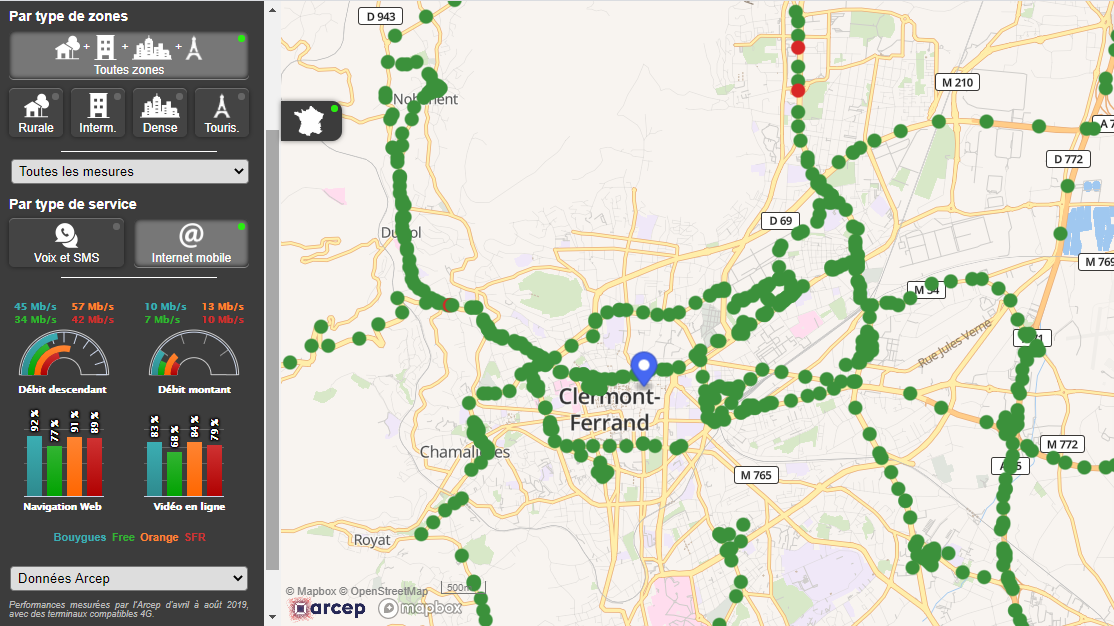Tap the blue location pin on Clermont-Ferrand
Viewport: 1114px width, 626px height.
tap(644, 368)
